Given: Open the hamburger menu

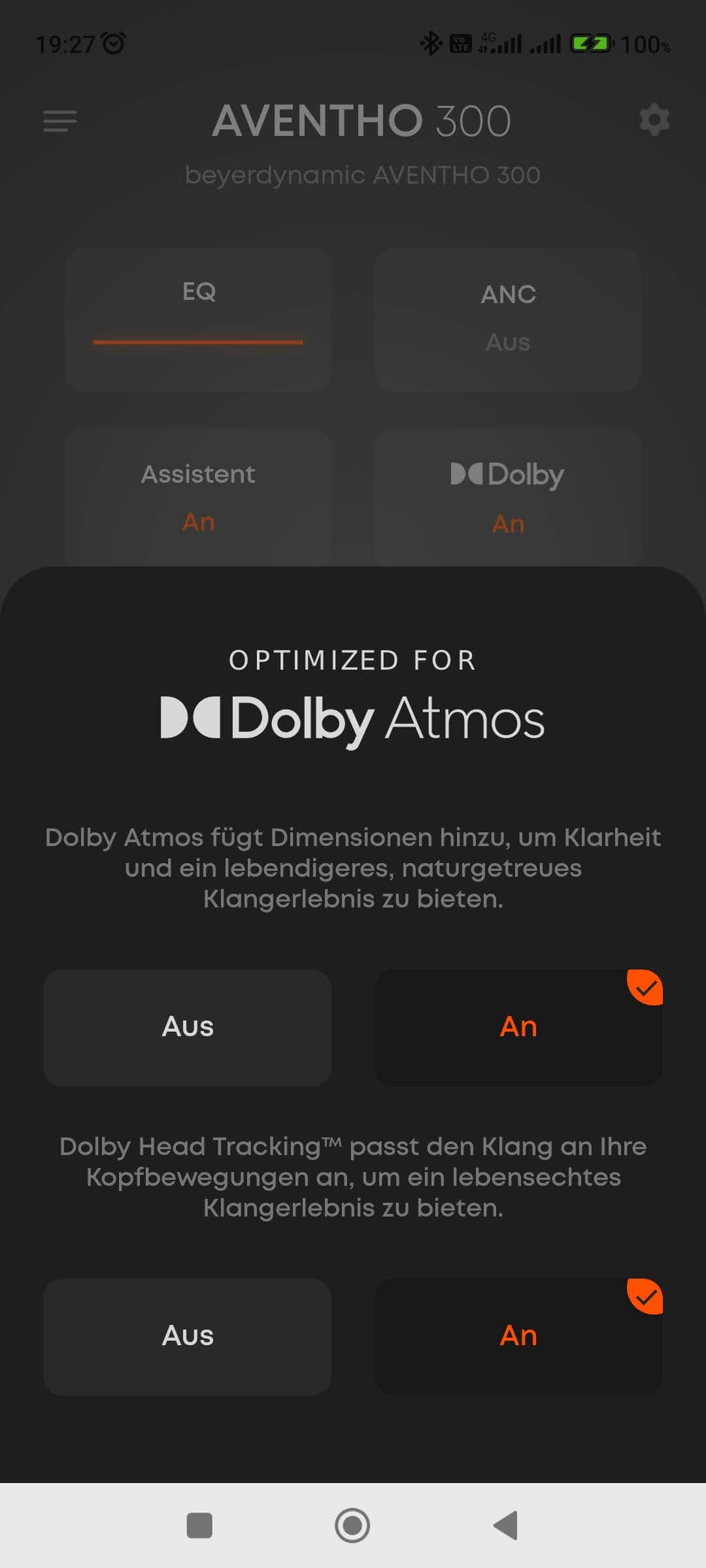Looking at the screenshot, I should click(x=60, y=121).
